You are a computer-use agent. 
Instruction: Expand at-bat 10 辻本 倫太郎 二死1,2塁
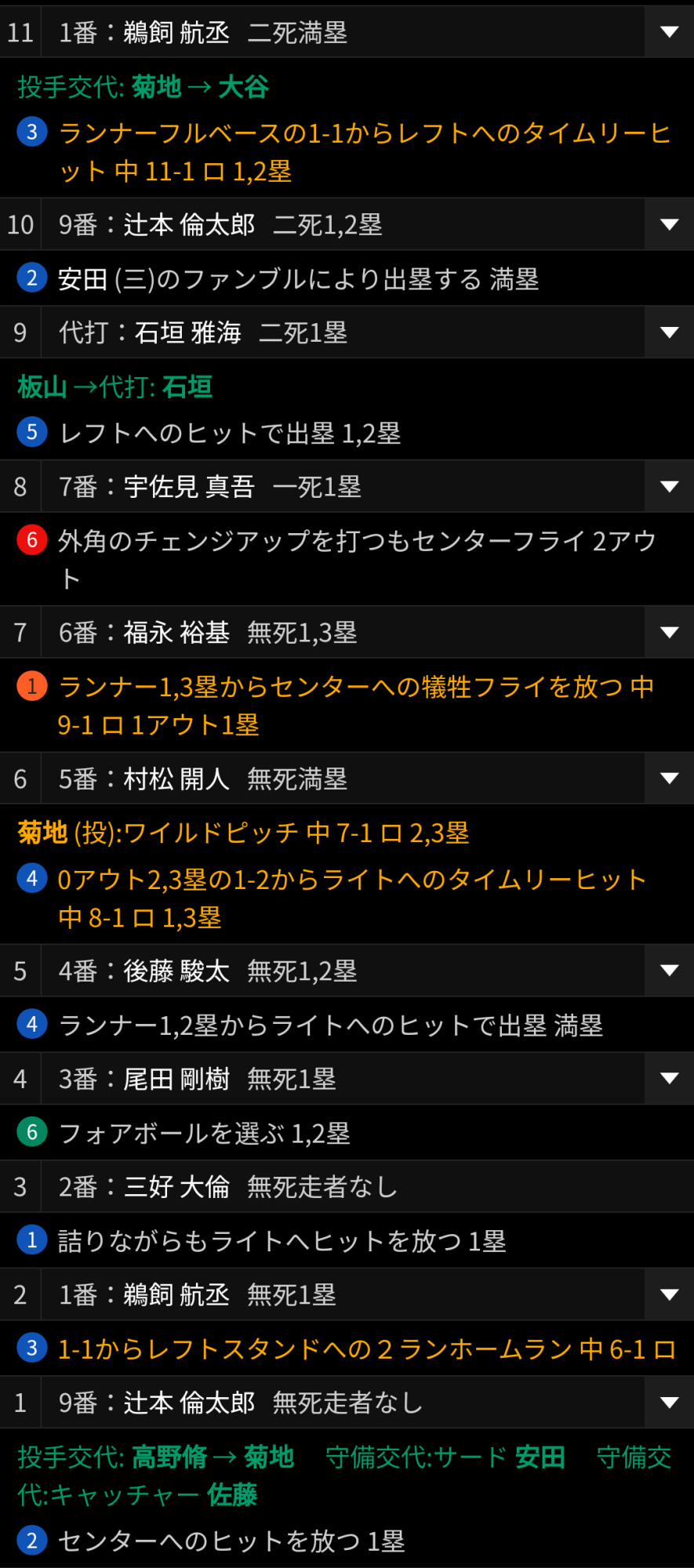coord(669,225)
